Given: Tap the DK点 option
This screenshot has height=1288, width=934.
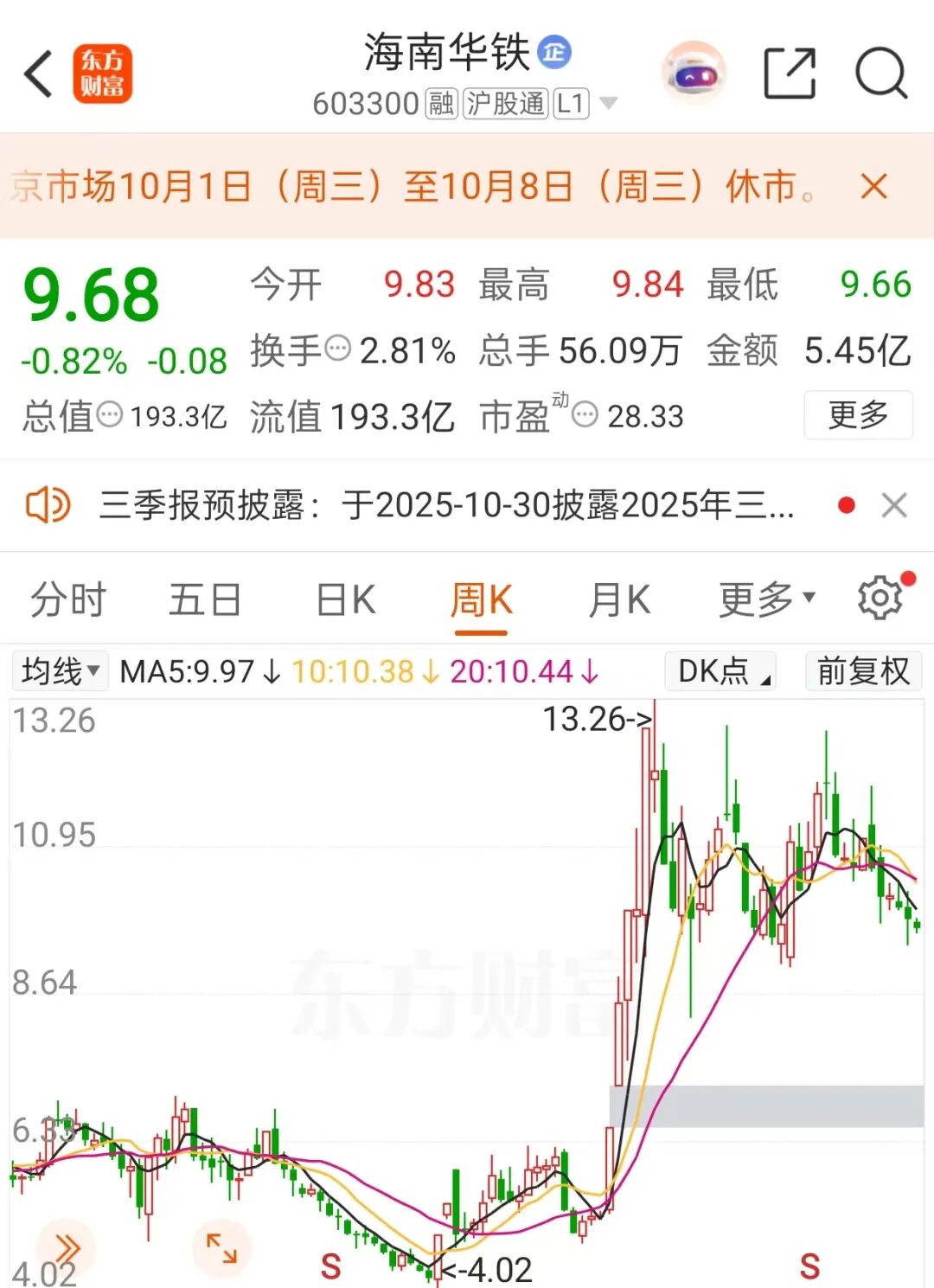Looking at the screenshot, I should point(720,671).
